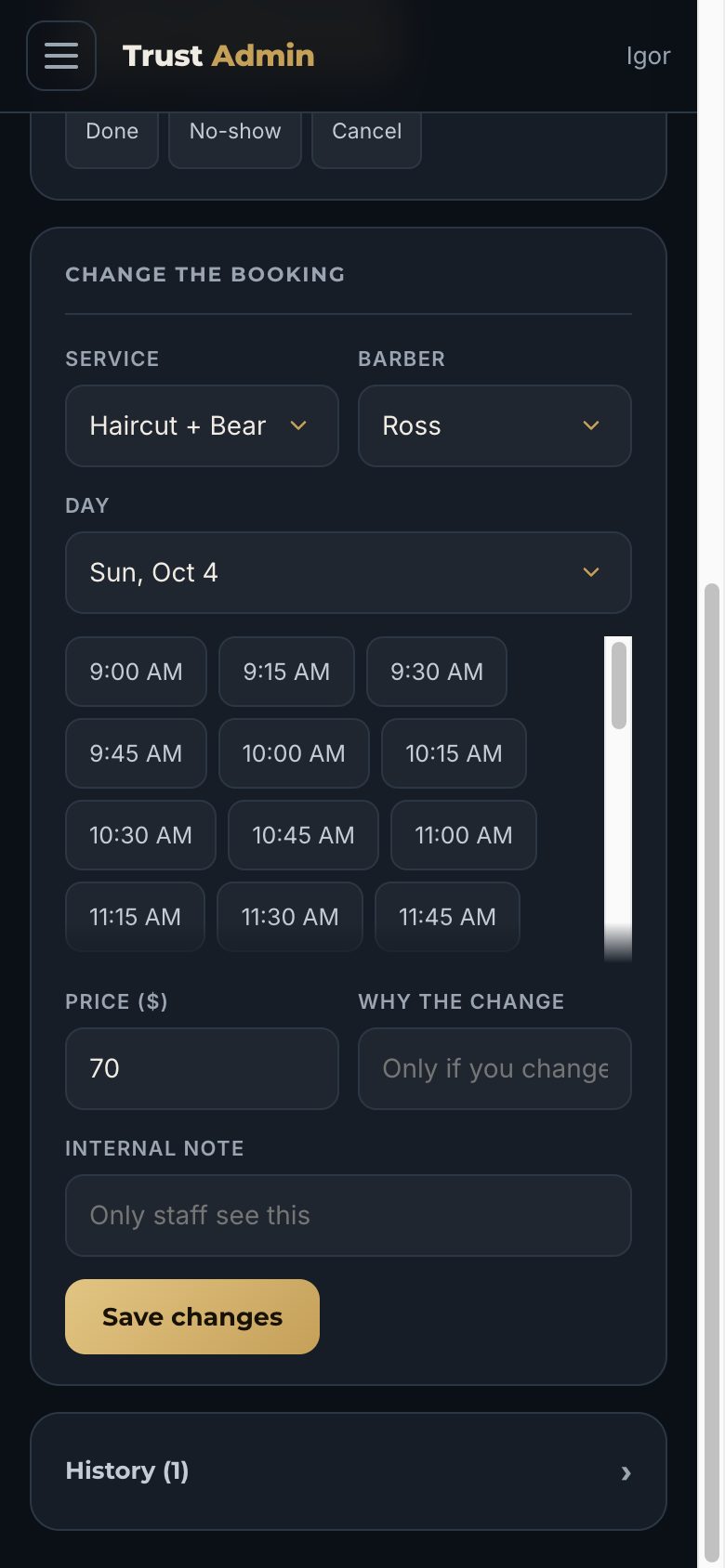
Task: Select the 10:00 AM slot
Action: point(294,753)
